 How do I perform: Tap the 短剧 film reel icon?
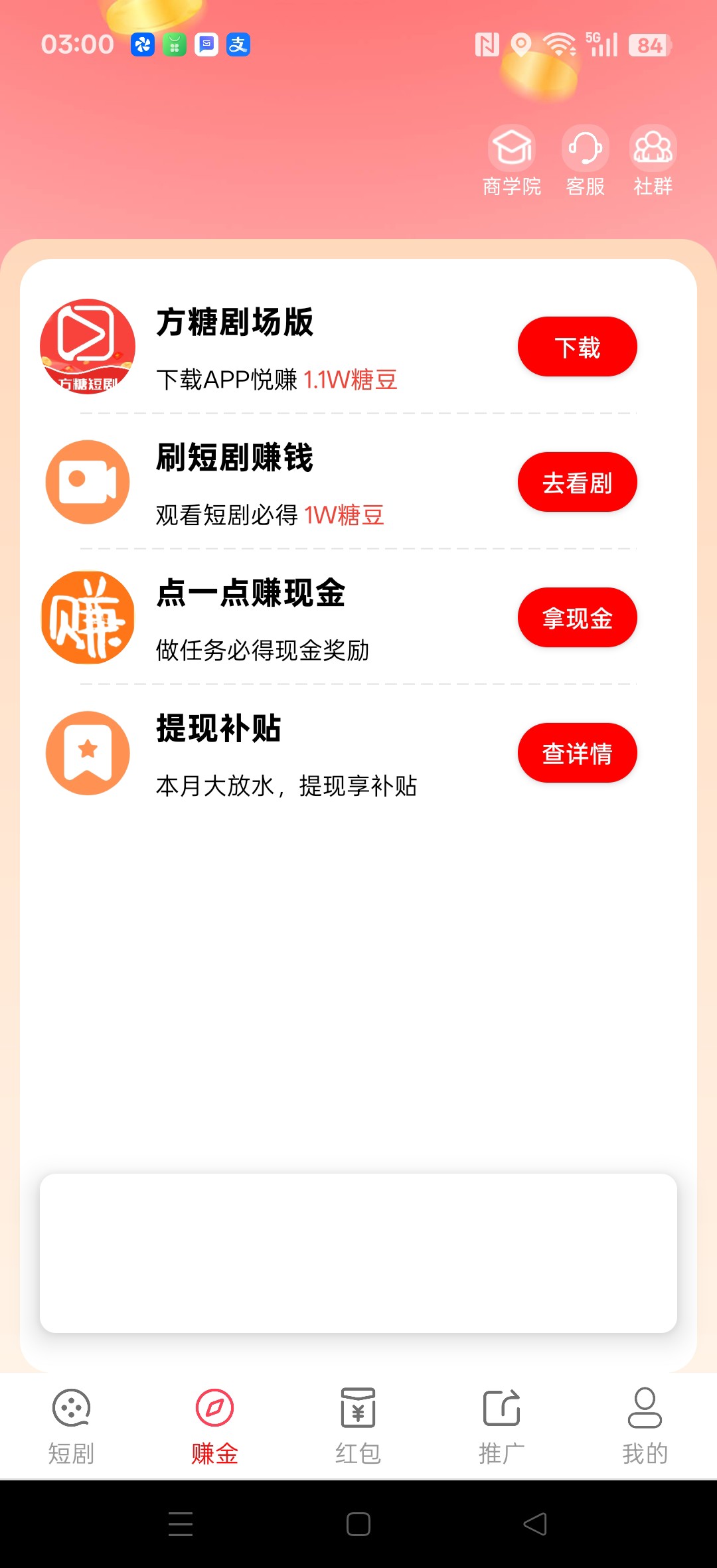click(70, 1409)
